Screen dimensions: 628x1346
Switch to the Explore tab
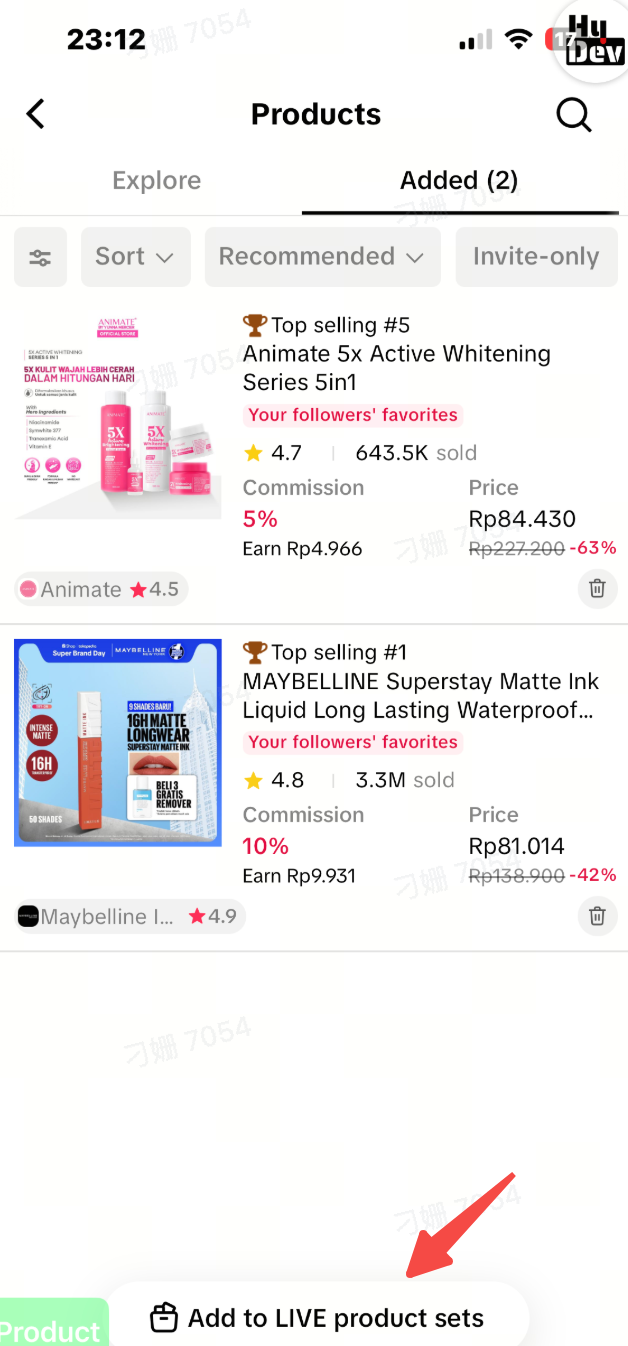coord(156,181)
